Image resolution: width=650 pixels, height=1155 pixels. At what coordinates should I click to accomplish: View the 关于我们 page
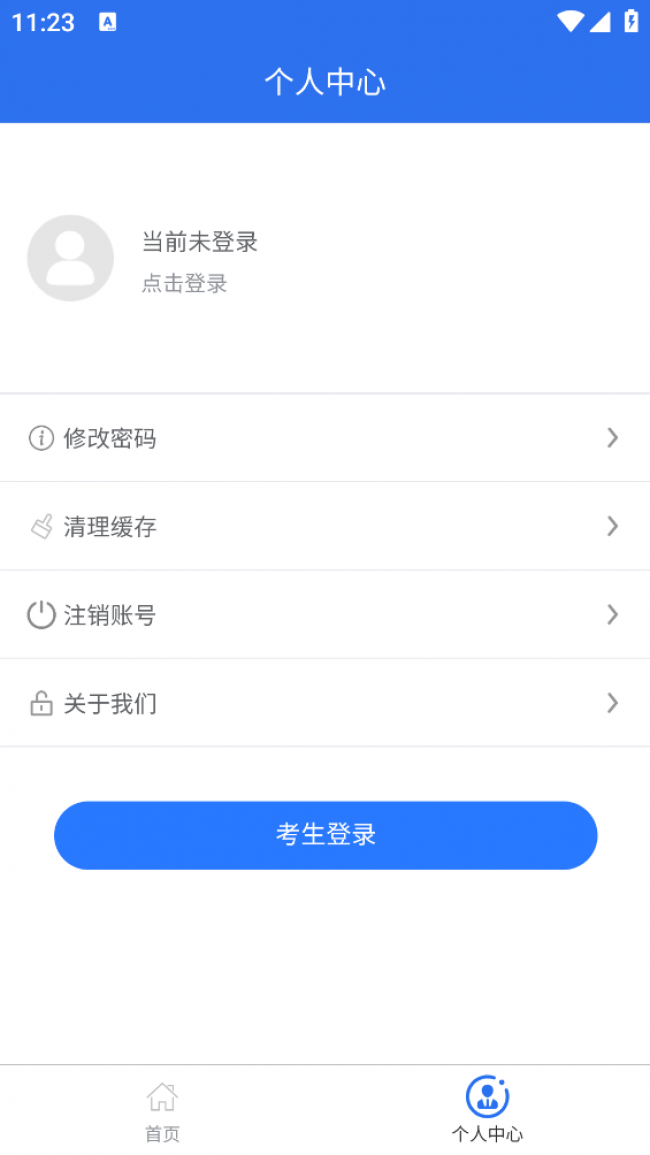coord(324,703)
